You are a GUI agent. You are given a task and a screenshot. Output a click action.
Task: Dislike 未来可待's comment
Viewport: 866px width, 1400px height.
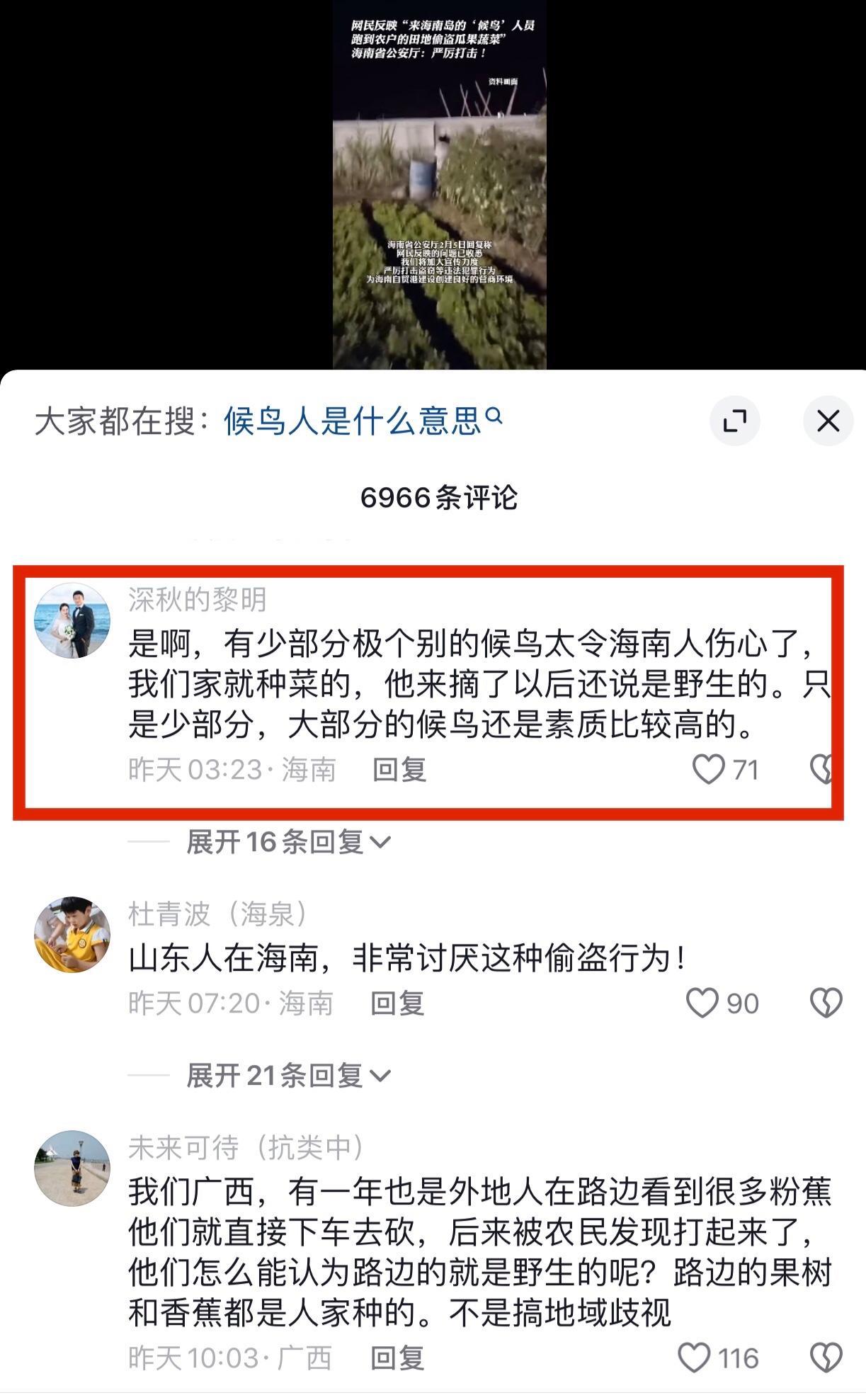coord(826,1358)
